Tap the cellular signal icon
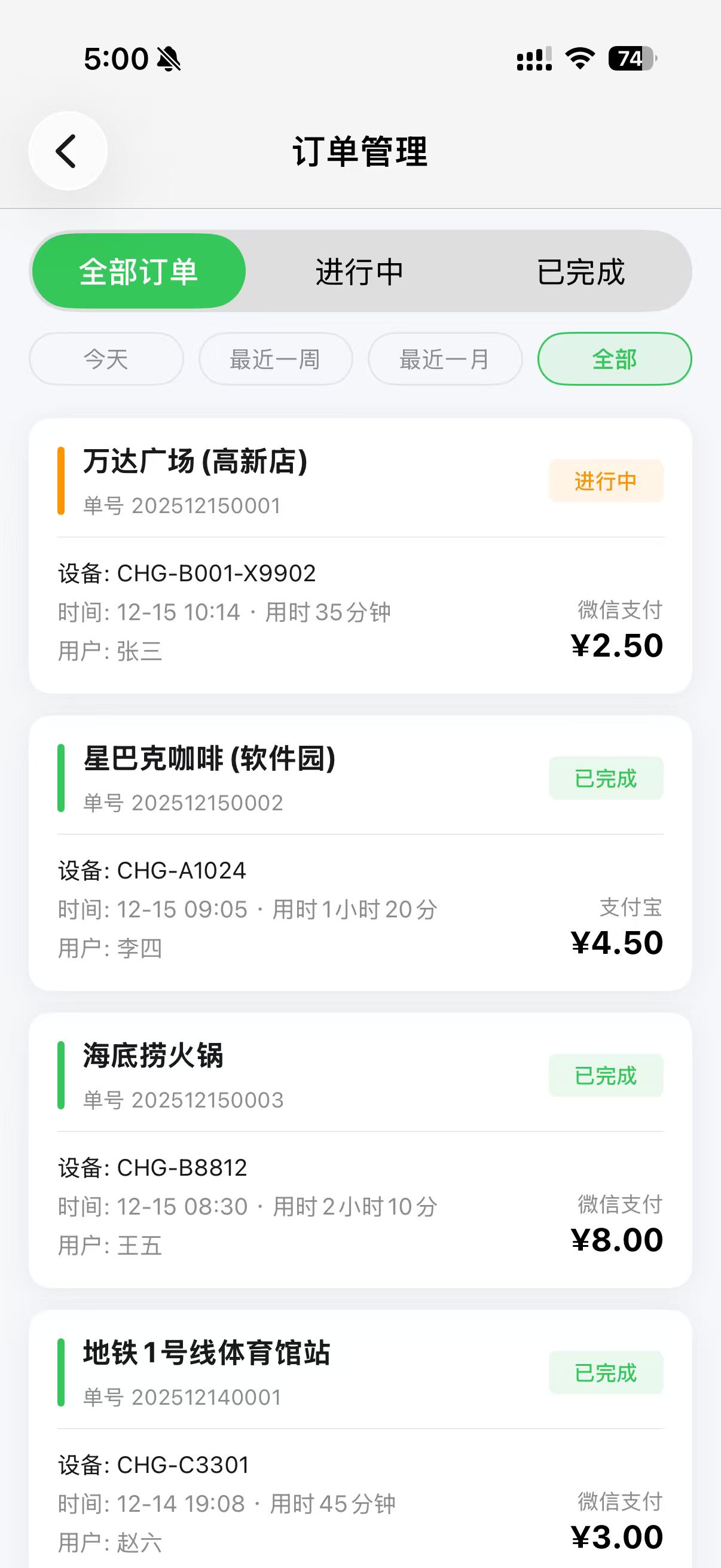The width and height of the screenshot is (721, 1568). (x=533, y=58)
